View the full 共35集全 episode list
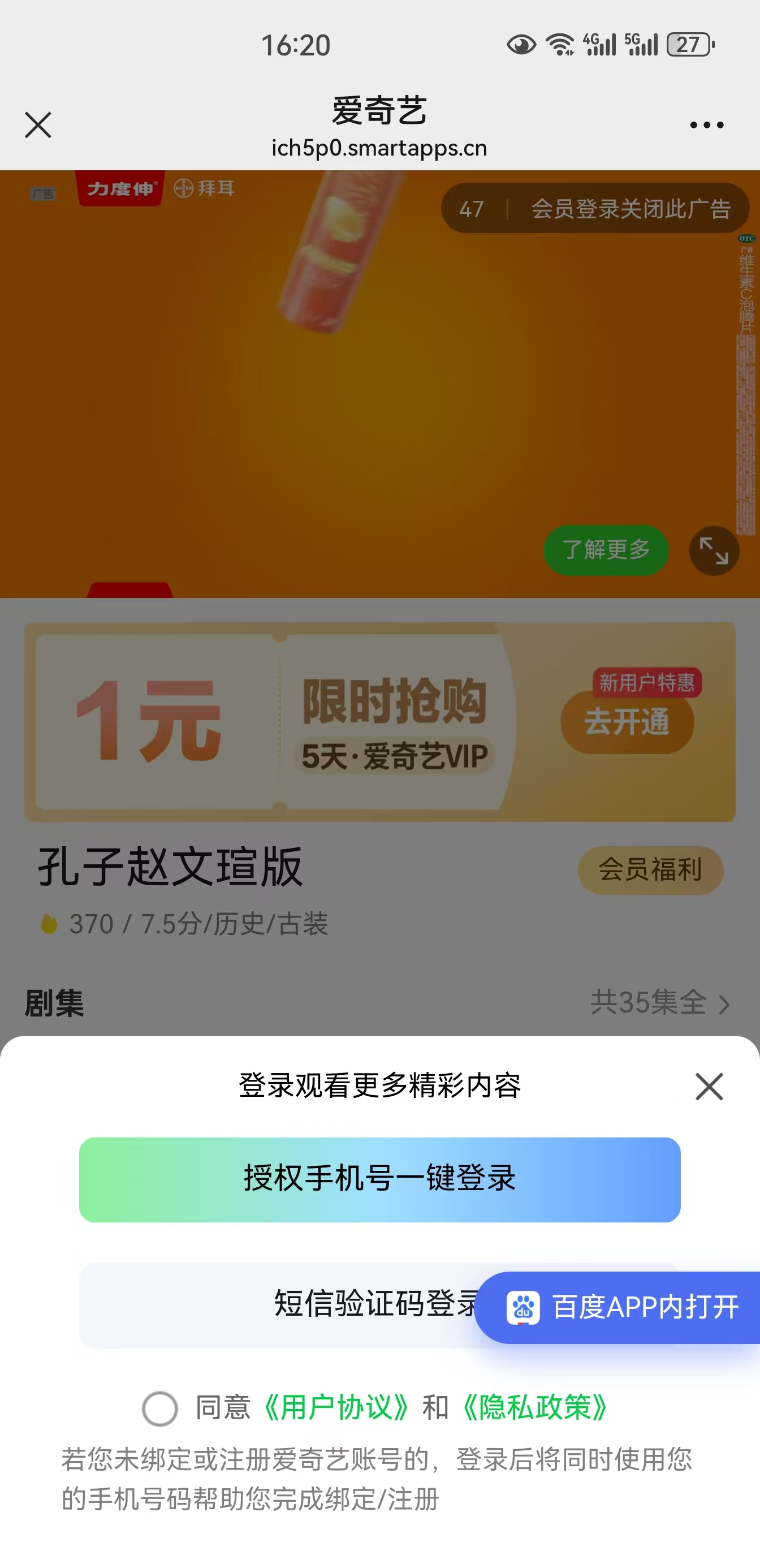 click(659, 1002)
